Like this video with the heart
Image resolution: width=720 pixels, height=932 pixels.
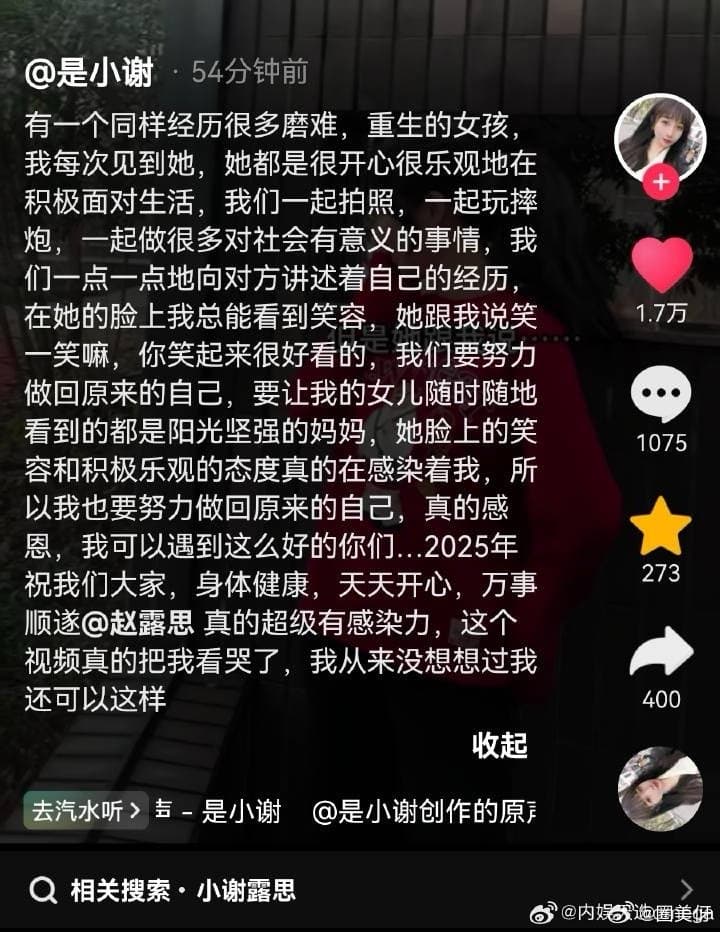click(661, 265)
